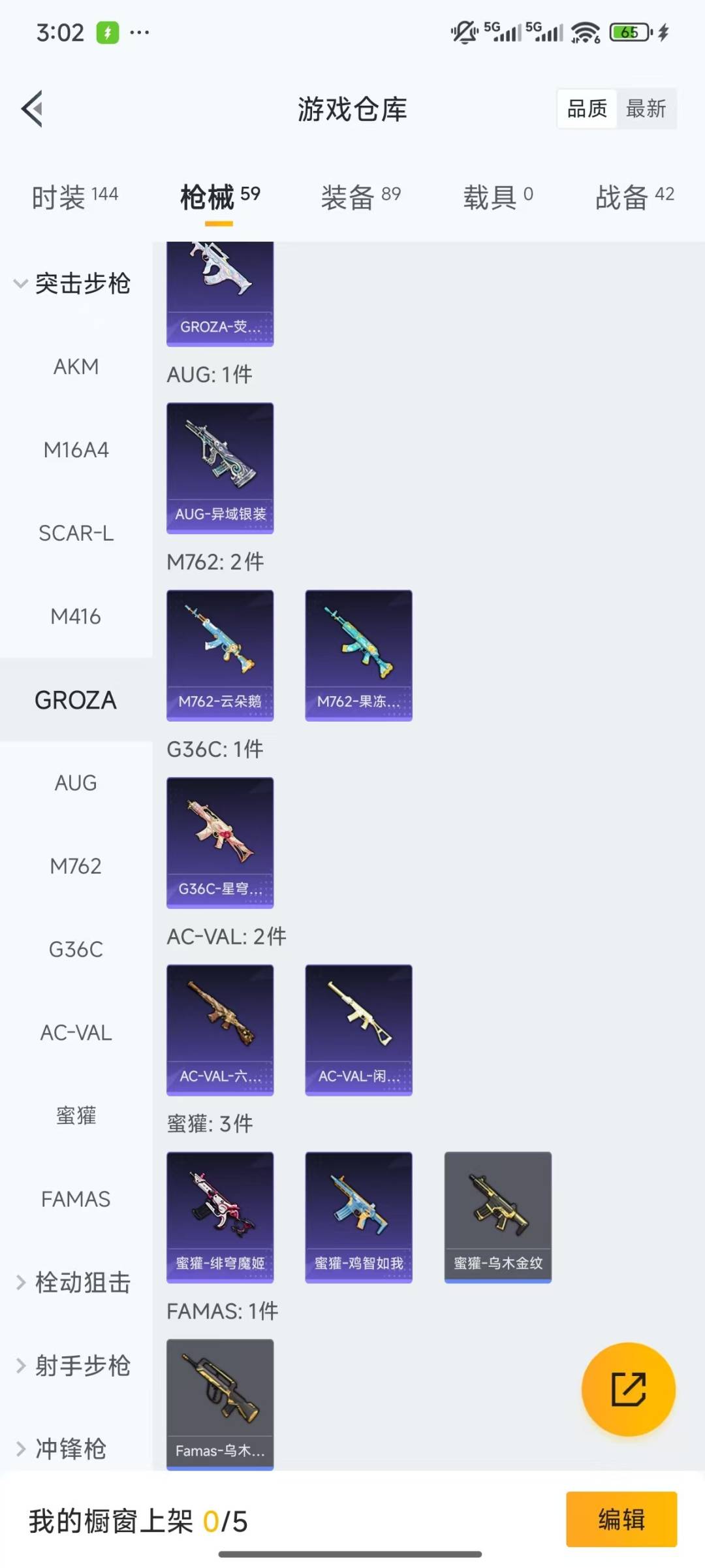View the 蜜獾-乌木金纹 skin
The image size is (705, 1568).
pyautogui.click(x=497, y=1217)
